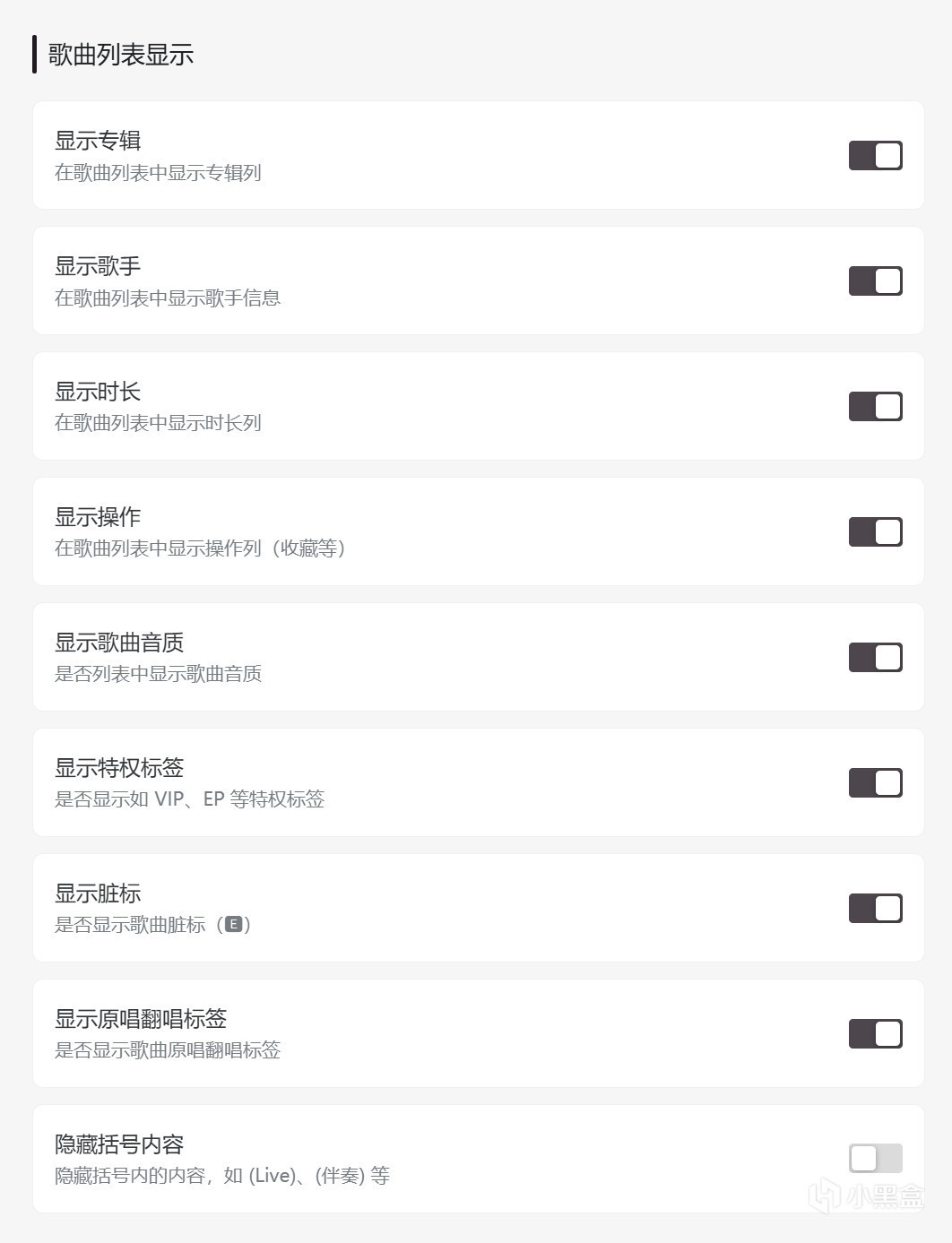Disable the 显示歌手 toggle
The width and height of the screenshot is (952, 1243).
coord(875,281)
